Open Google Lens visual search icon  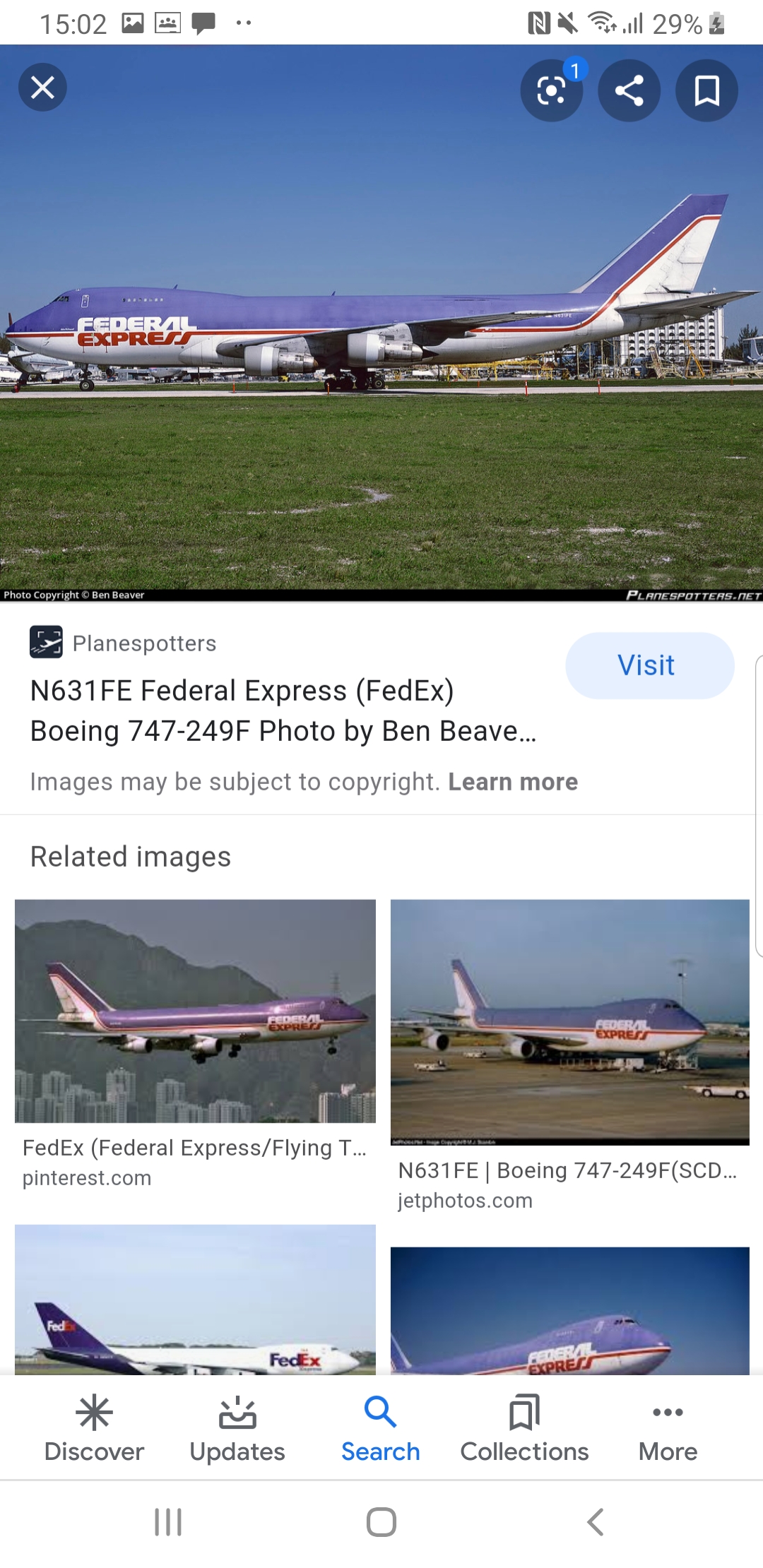pyautogui.click(x=552, y=90)
